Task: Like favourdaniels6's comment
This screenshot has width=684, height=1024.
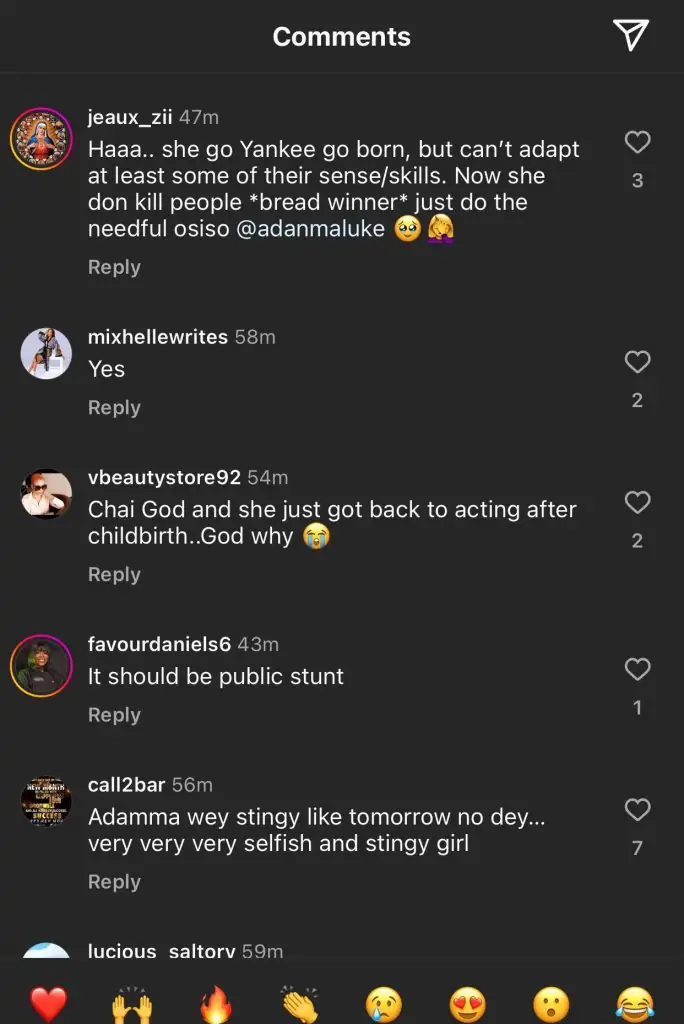Action: coord(637,669)
